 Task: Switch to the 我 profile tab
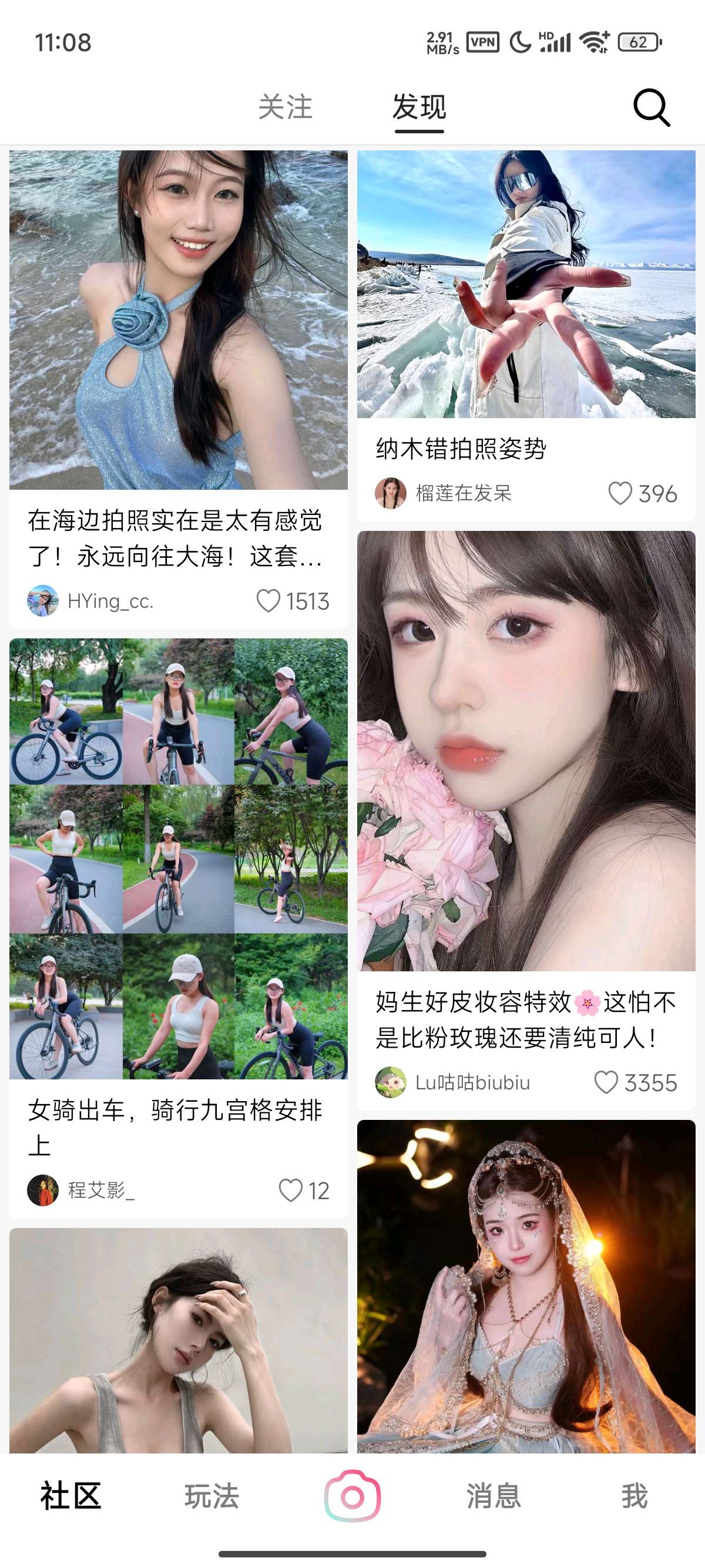[634, 1496]
